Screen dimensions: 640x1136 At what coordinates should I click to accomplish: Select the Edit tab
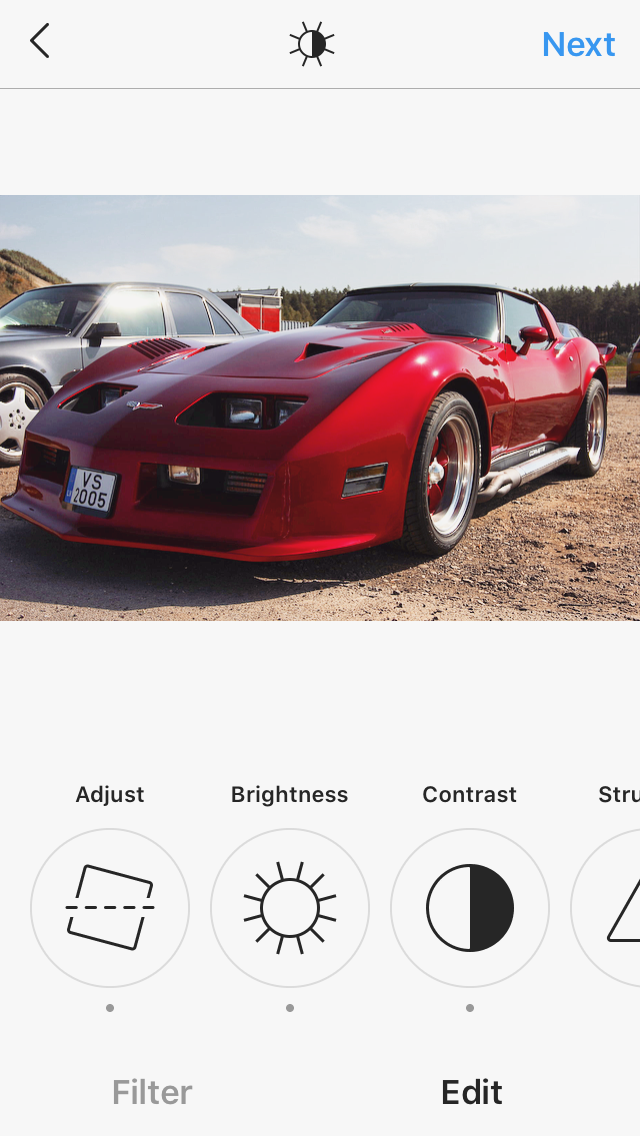click(472, 1092)
